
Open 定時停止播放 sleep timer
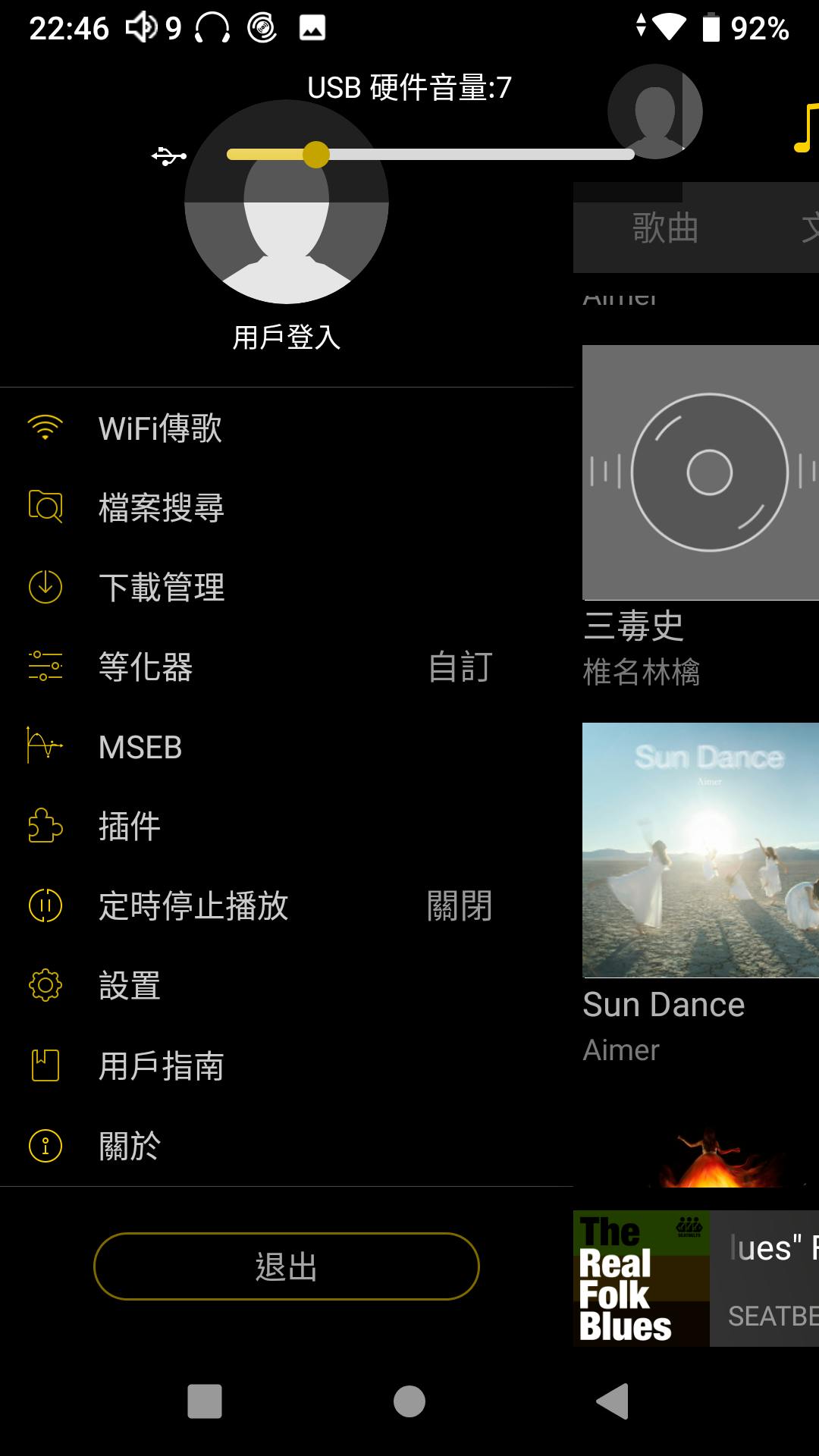[193, 906]
